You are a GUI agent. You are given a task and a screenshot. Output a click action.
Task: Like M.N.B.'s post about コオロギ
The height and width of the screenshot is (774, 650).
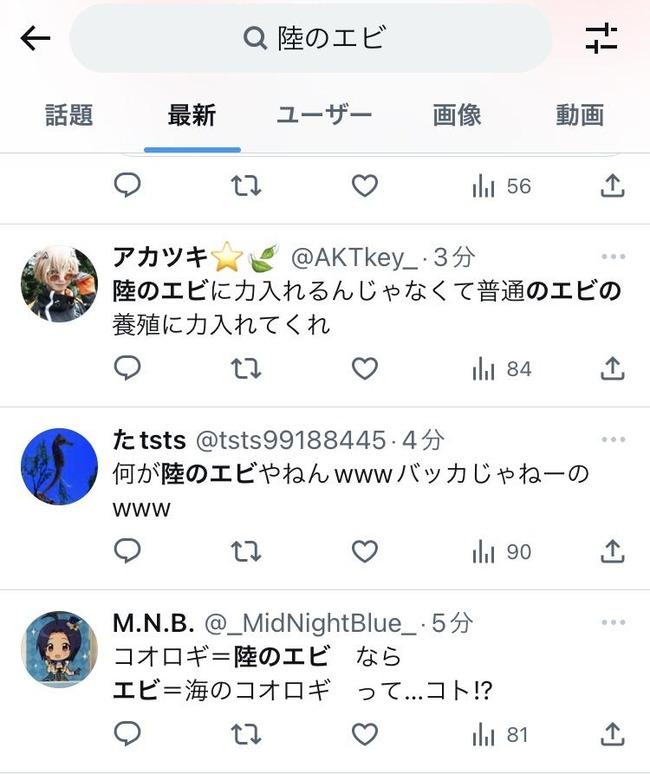pos(365,734)
